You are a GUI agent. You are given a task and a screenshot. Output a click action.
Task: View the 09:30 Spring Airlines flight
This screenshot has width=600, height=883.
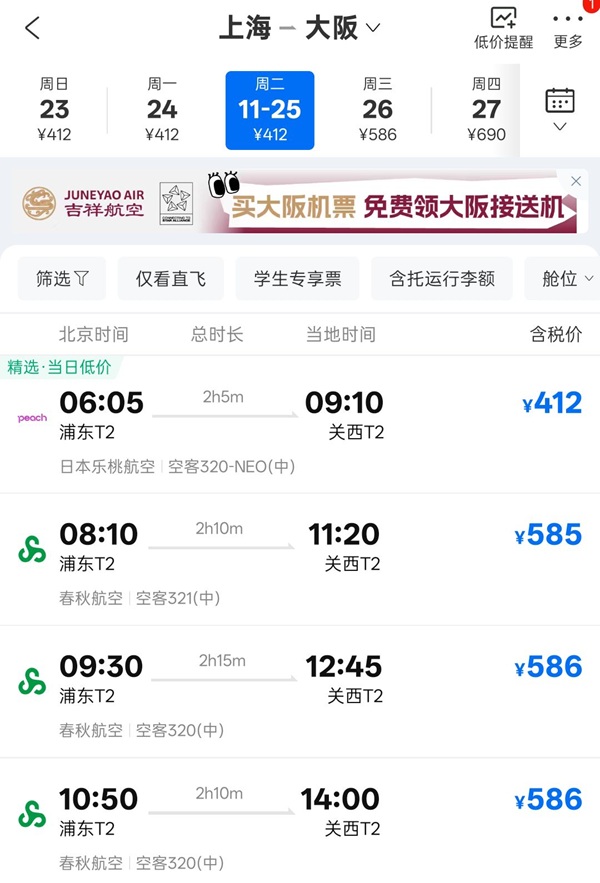(300, 690)
